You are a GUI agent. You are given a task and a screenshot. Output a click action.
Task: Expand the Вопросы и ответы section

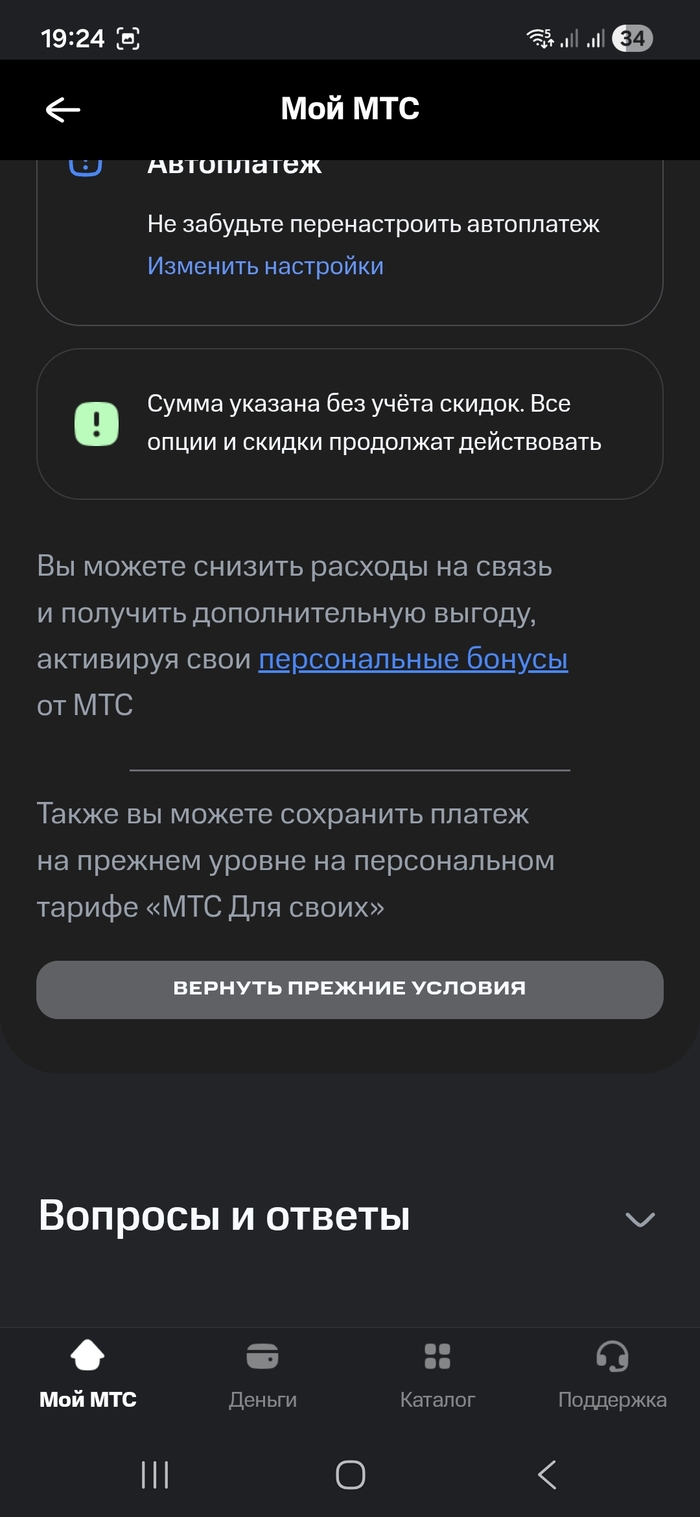[638, 1219]
